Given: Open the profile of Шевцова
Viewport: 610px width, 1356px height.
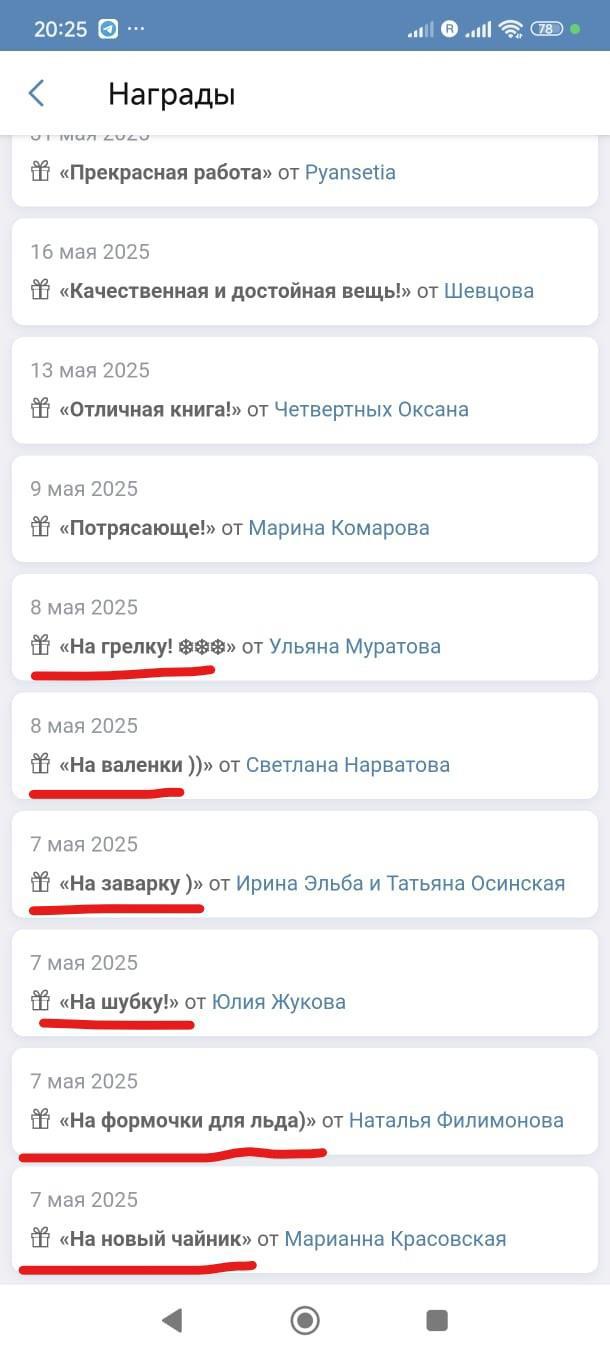Looking at the screenshot, I should pyautogui.click(x=488, y=291).
